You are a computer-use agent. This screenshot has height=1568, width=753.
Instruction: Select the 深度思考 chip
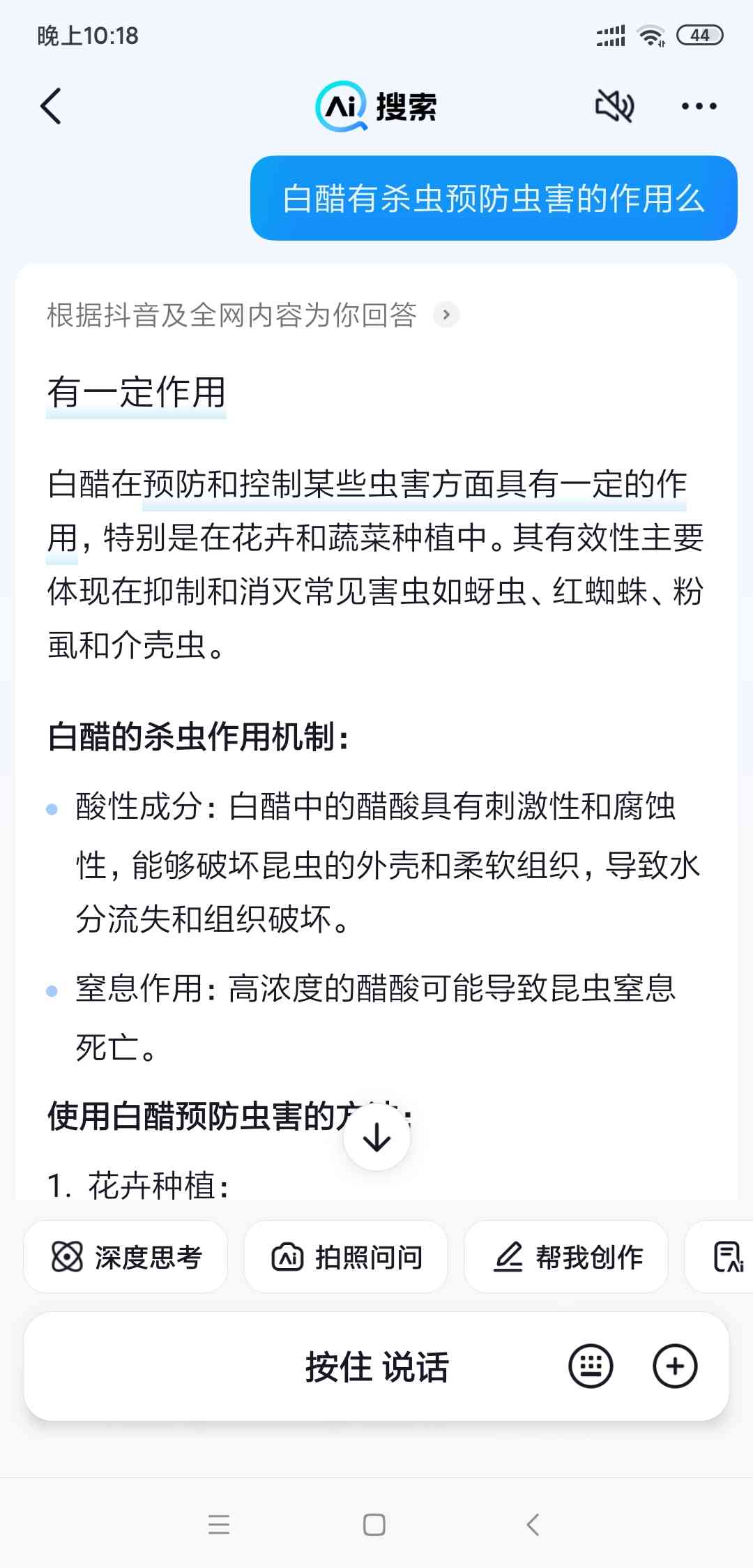tap(125, 1257)
